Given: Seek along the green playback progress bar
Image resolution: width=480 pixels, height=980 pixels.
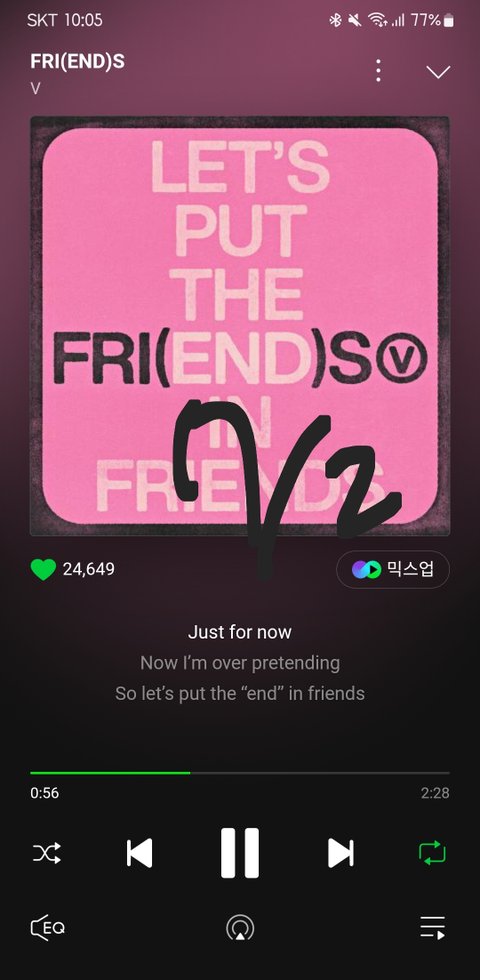Looking at the screenshot, I should pos(240,773).
